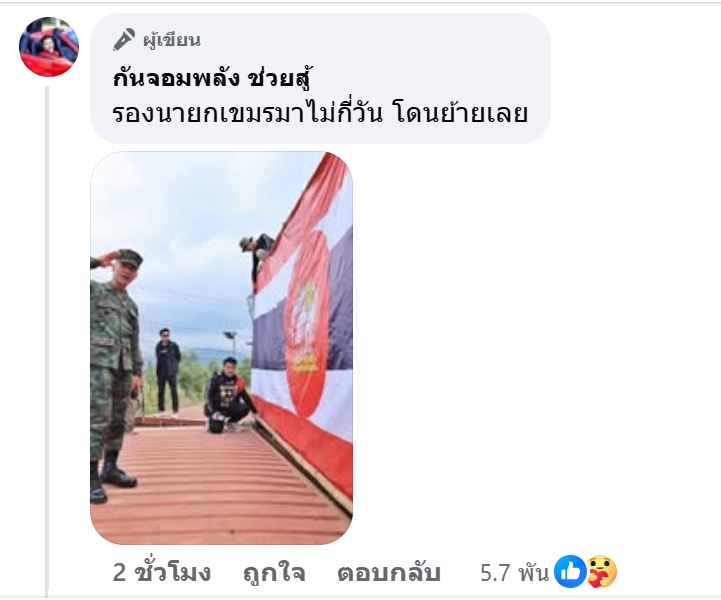This screenshot has height=600, width=721.
Task: Open the attached flag photo
Action: click(221, 347)
